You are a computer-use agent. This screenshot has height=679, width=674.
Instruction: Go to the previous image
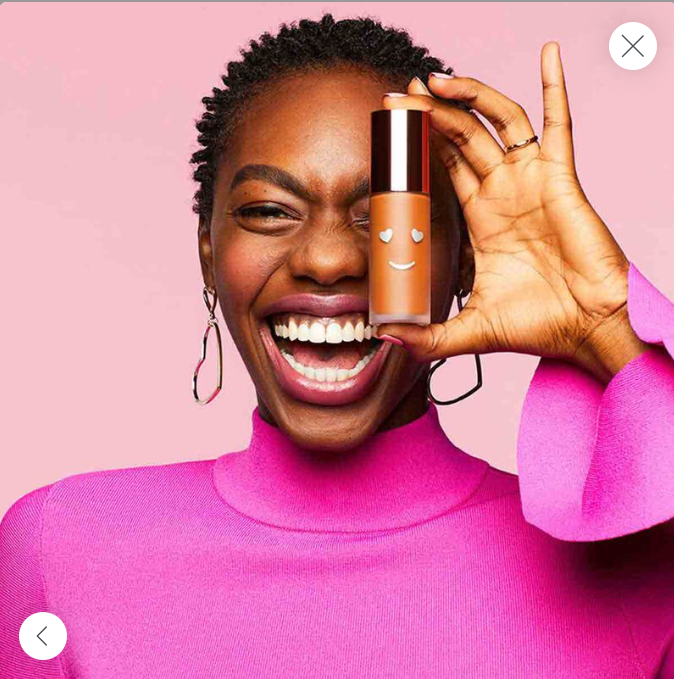click(x=43, y=635)
